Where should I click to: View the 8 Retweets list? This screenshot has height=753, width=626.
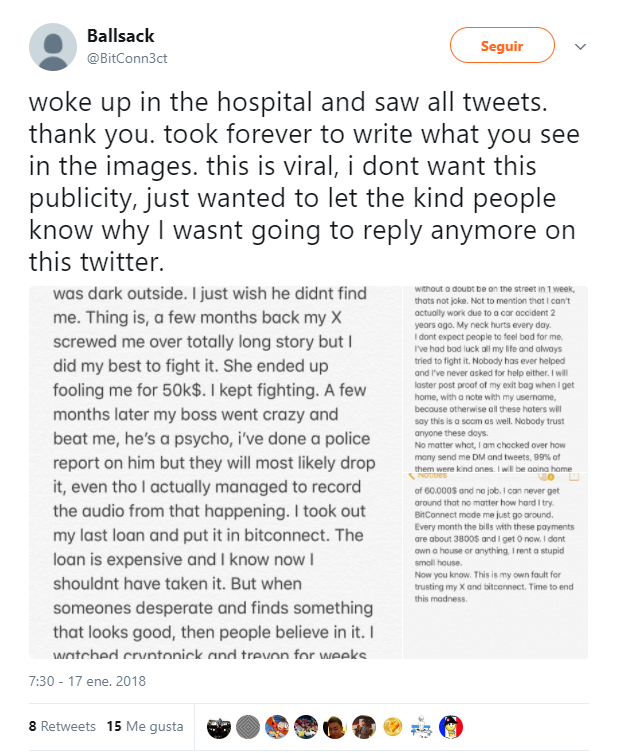coord(62,726)
